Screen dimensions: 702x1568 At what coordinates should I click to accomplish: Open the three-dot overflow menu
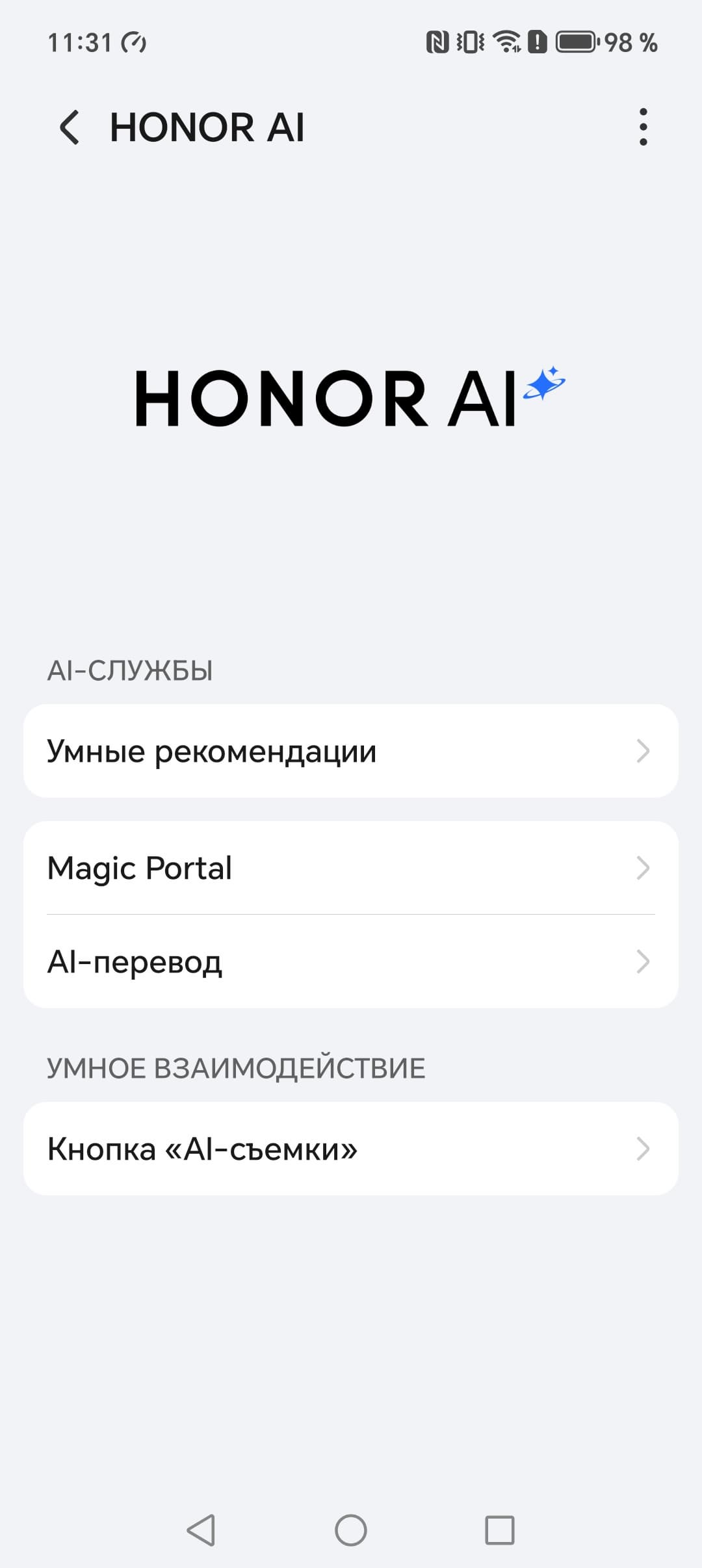point(643,127)
